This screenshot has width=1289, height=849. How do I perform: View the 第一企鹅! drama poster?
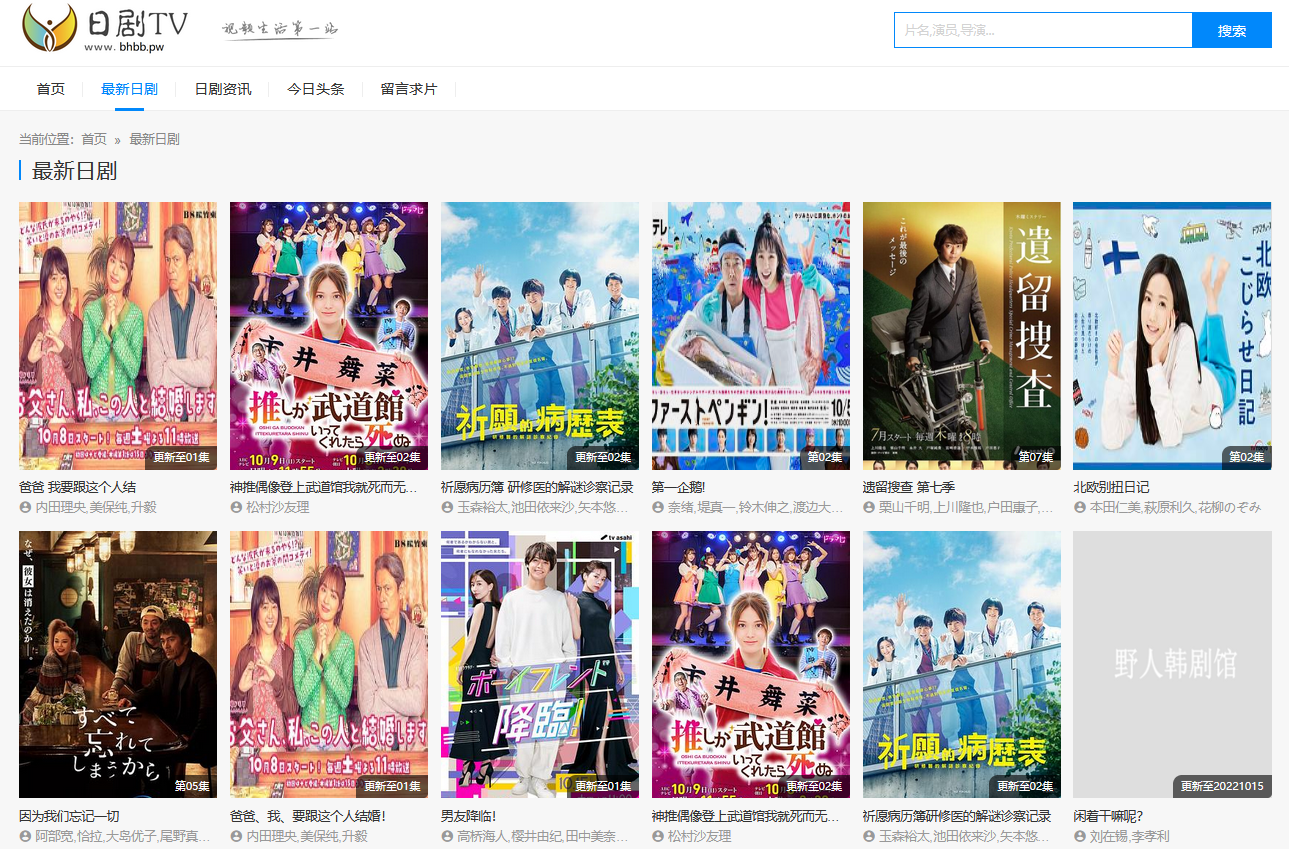tap(750, 336)
